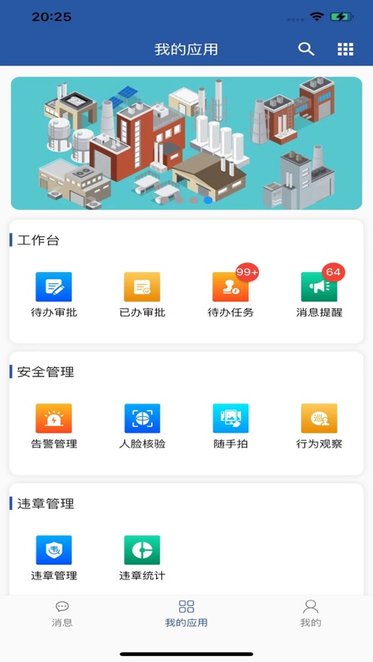The image size is (373, 662).
Task: Open the grid menu icon
Action: (x=345, y=49)
